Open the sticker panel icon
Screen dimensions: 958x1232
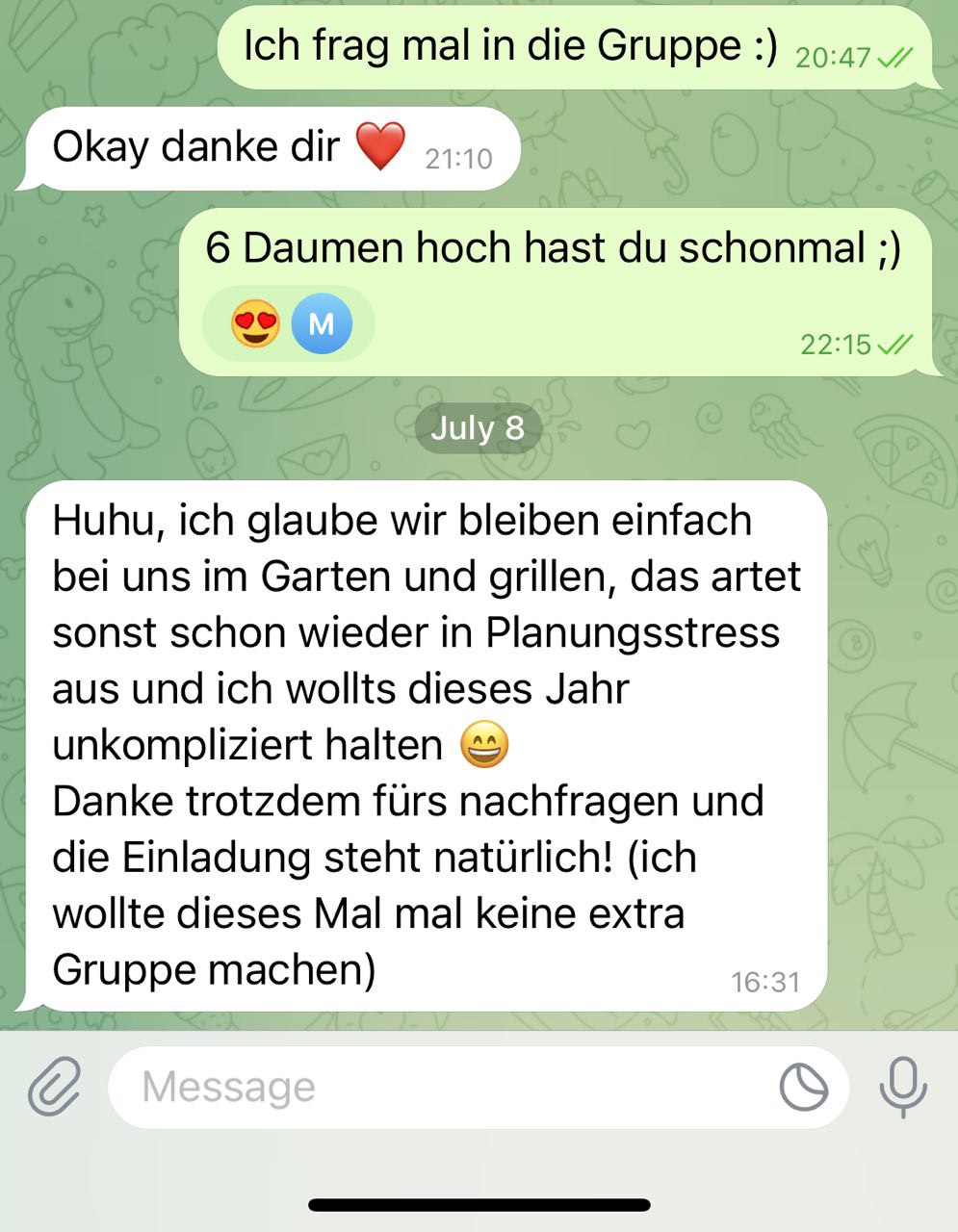[803, 1088]
